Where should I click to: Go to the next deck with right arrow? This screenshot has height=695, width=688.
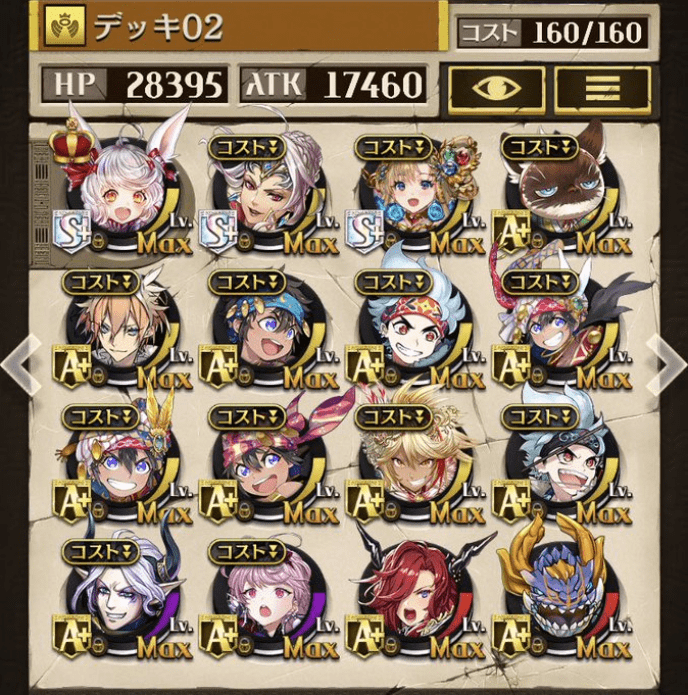click(667, 364)
